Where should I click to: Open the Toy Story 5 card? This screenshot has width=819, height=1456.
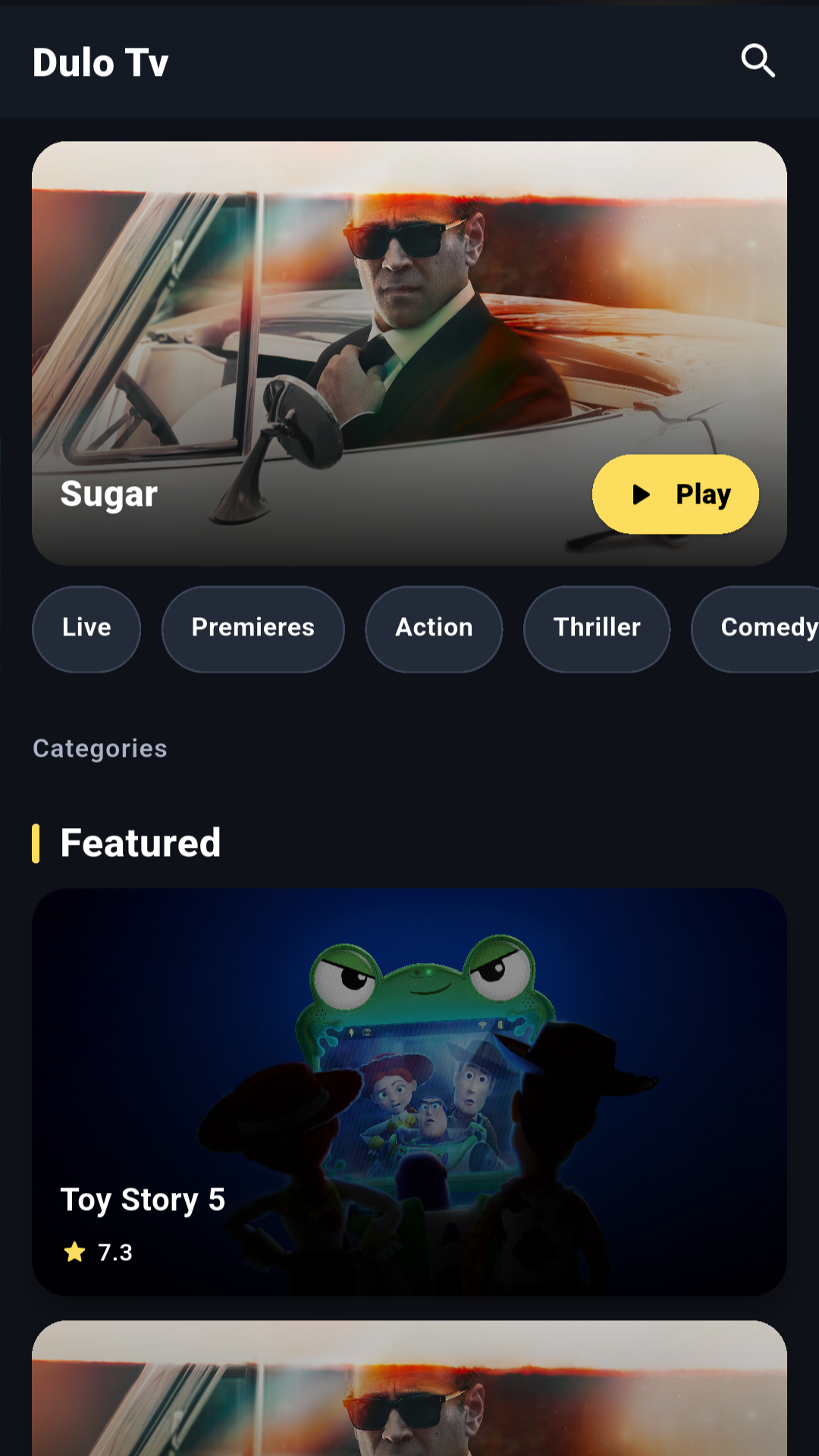click(x=409, y=1092)
